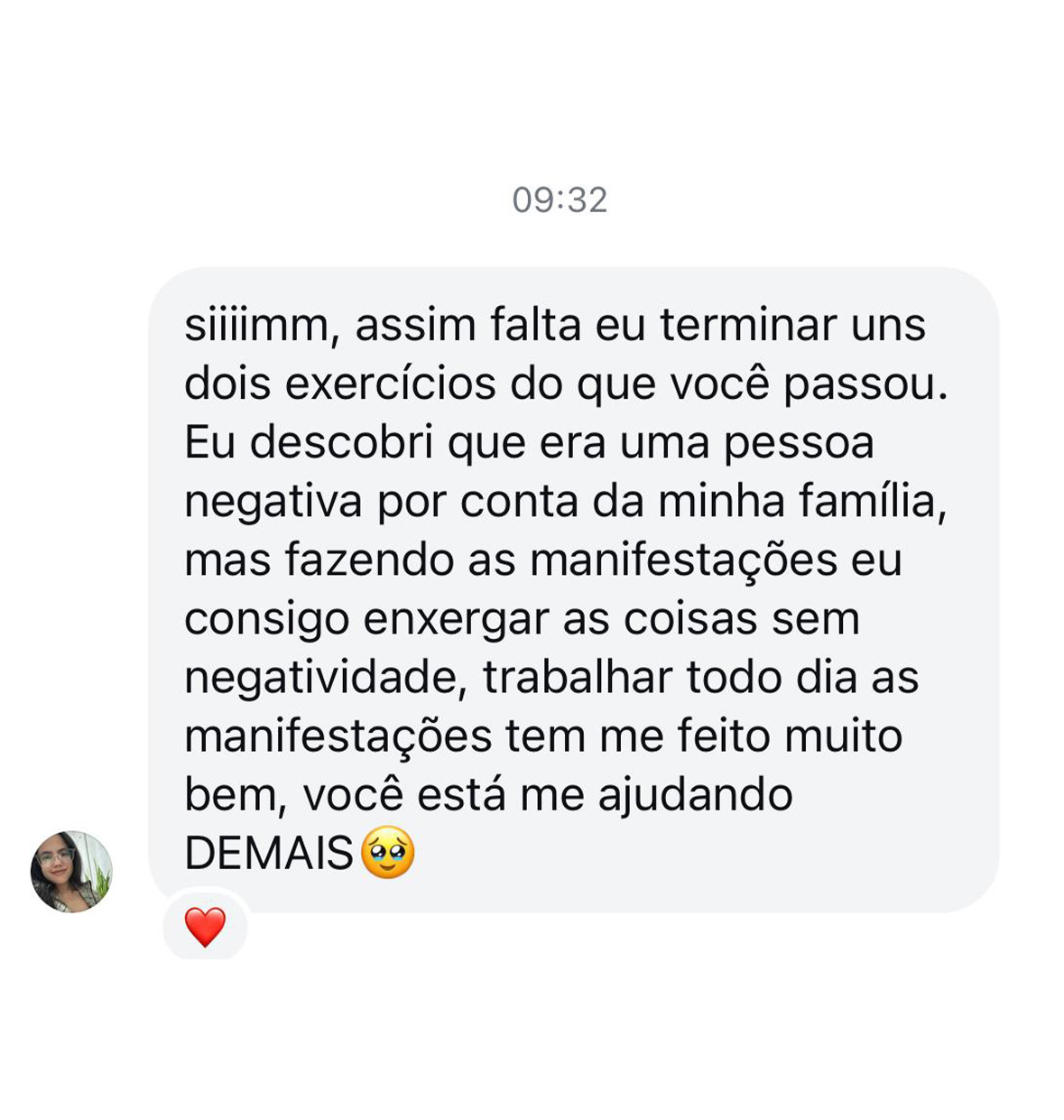Open the sender's profile picture
1064x1120 pixels.
[x=71, y=871]
